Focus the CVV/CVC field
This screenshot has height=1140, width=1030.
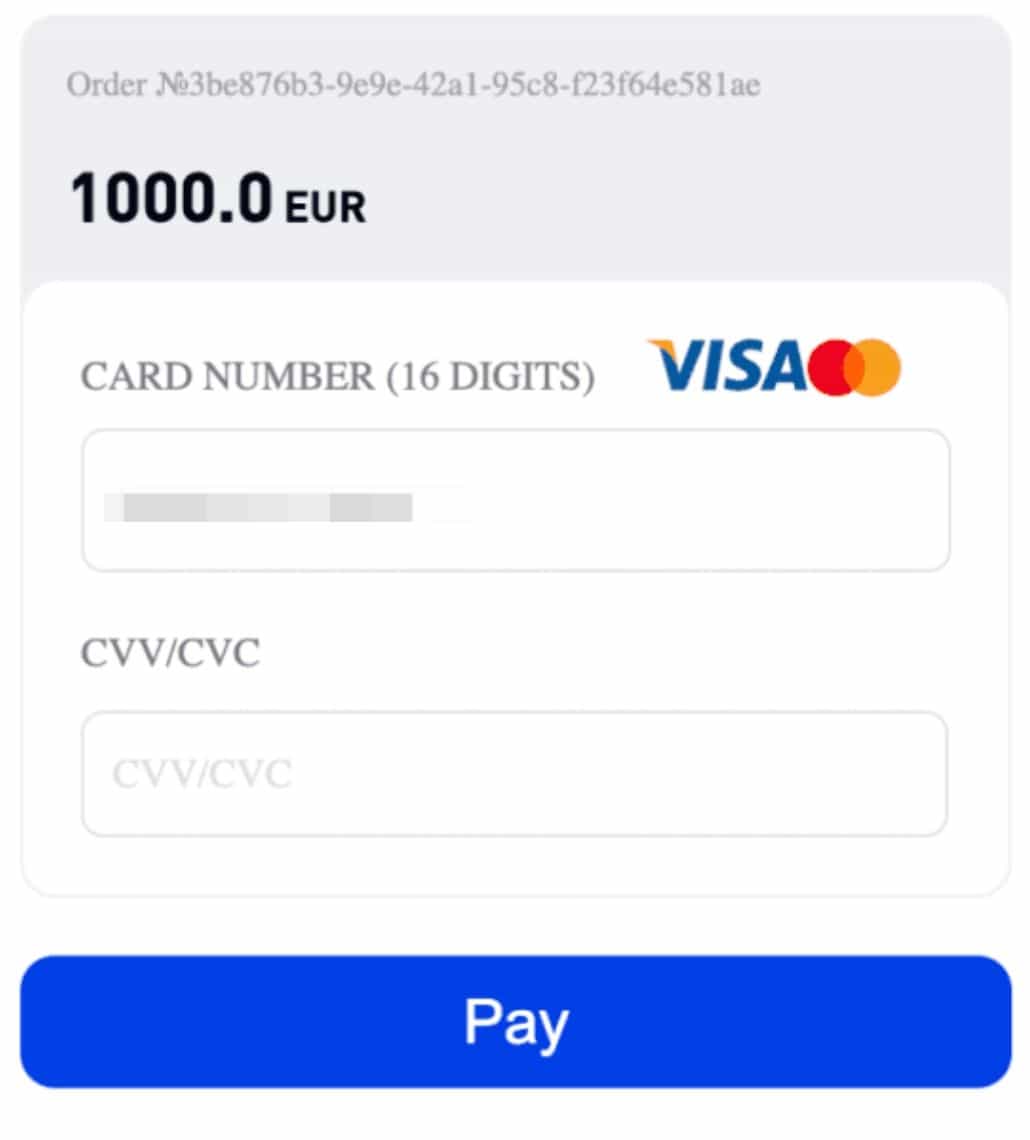tap(515, 774)
